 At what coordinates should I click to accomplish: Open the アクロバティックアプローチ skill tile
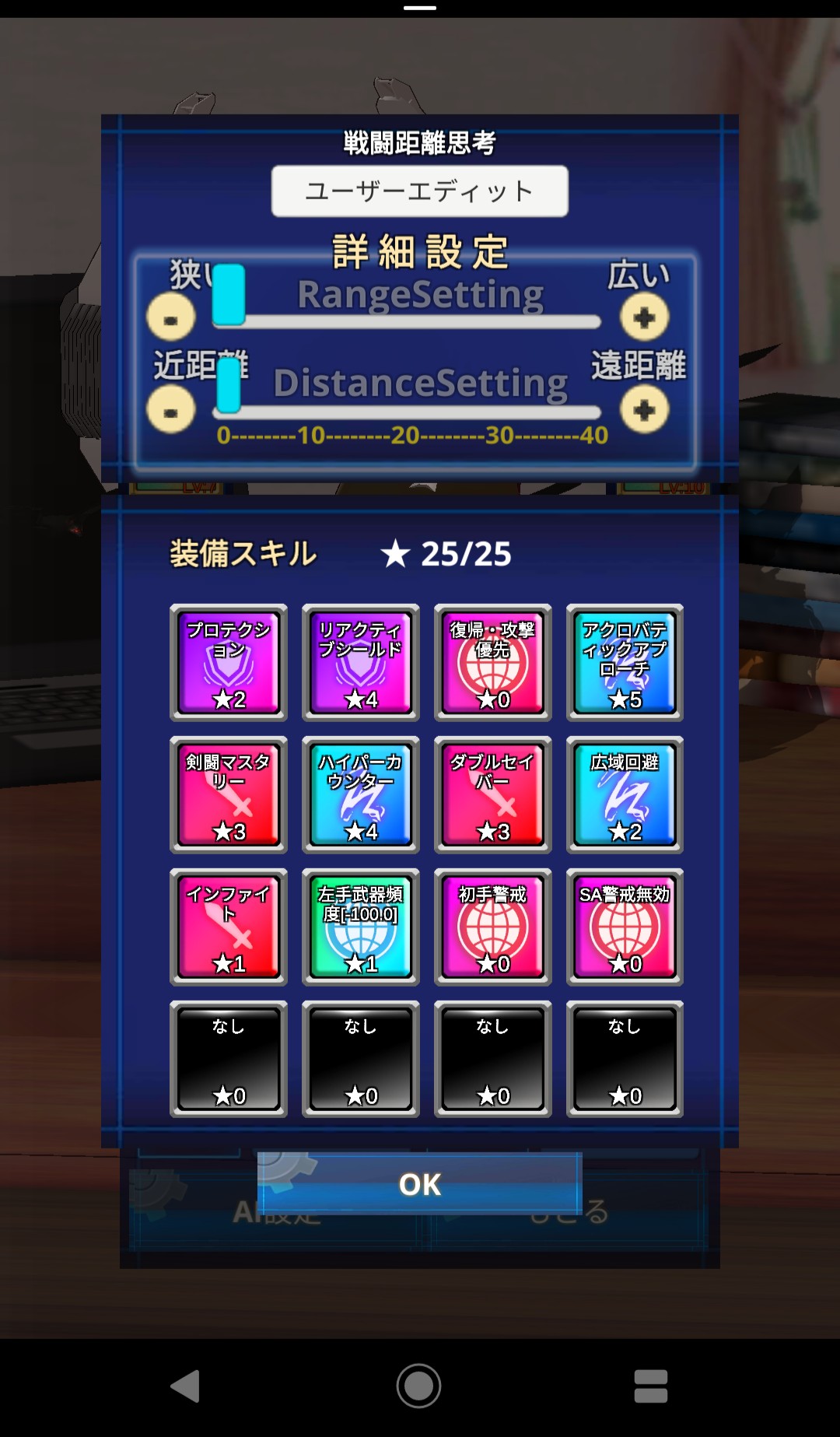pyautogui.click(x=625, y=663)
